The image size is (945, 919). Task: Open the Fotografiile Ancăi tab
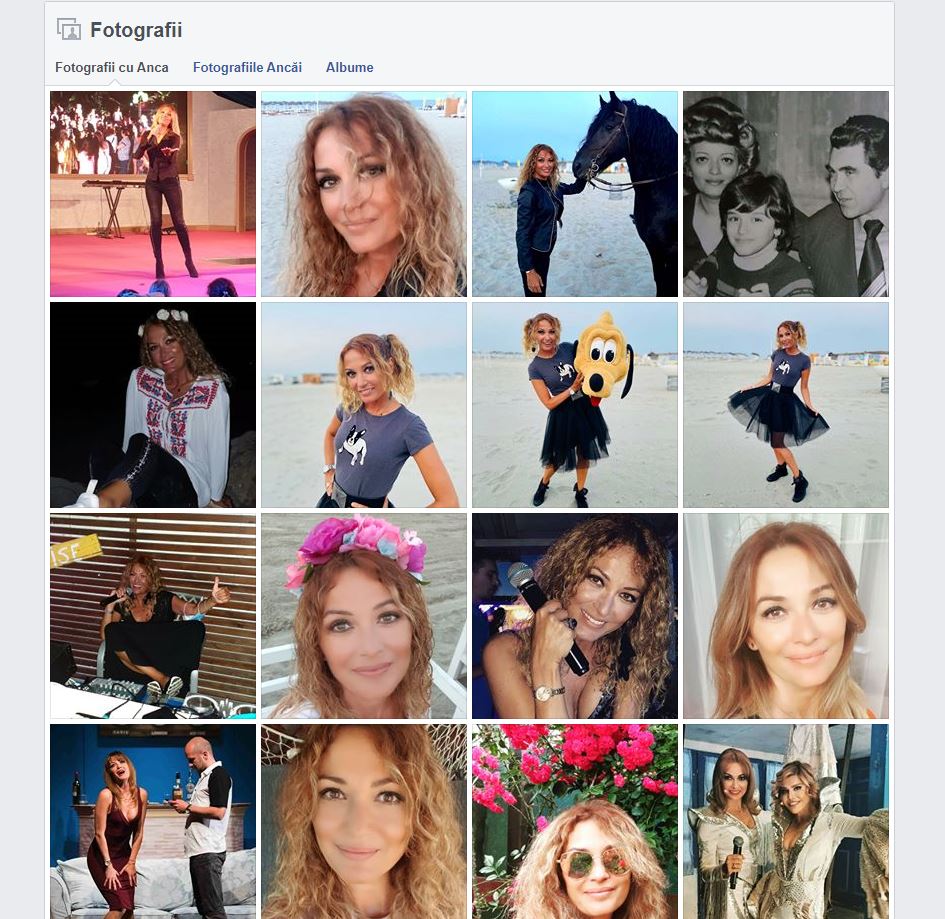(x=247, y=68)
